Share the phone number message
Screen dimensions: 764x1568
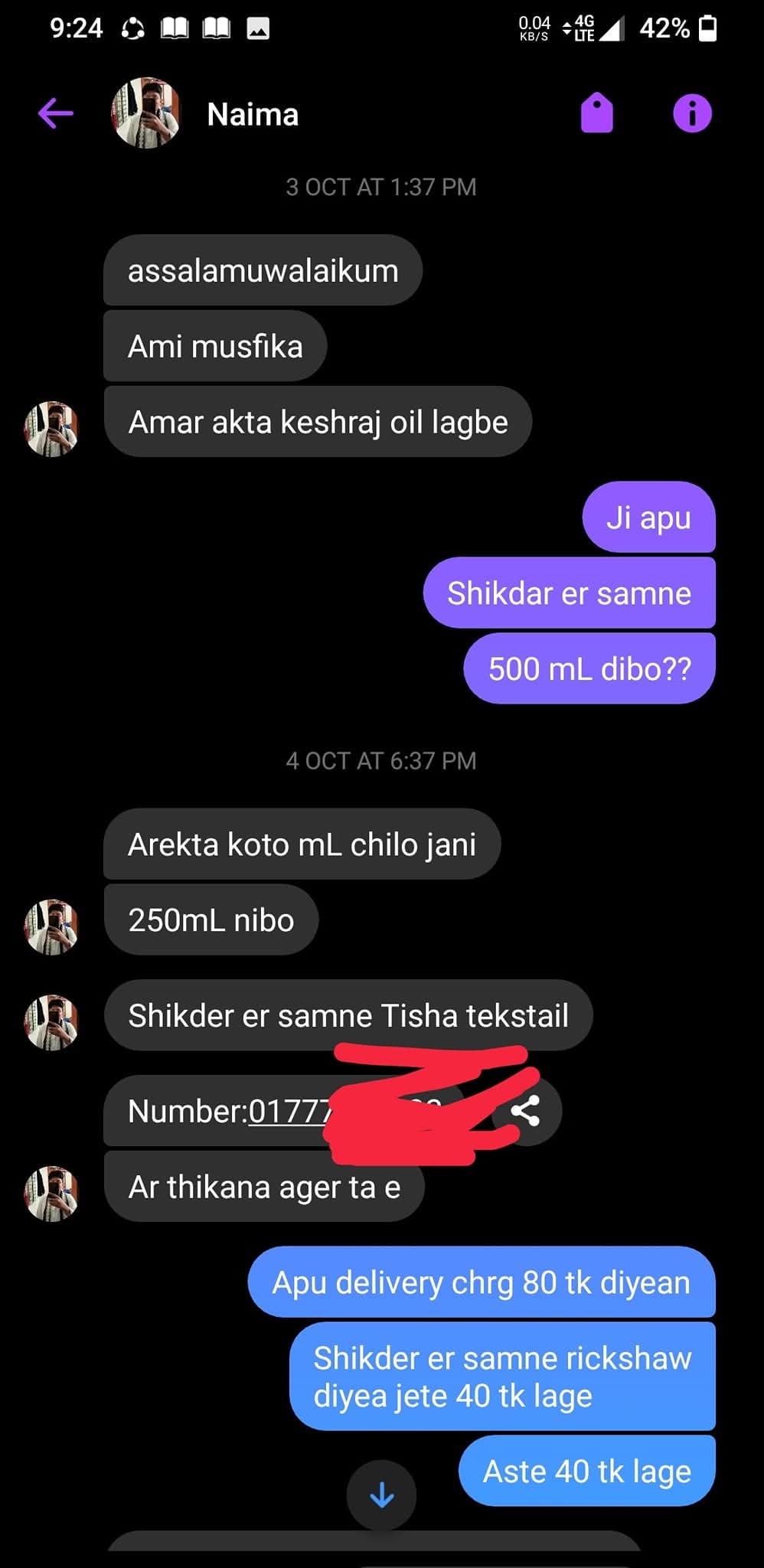[x=527, y=1111]
